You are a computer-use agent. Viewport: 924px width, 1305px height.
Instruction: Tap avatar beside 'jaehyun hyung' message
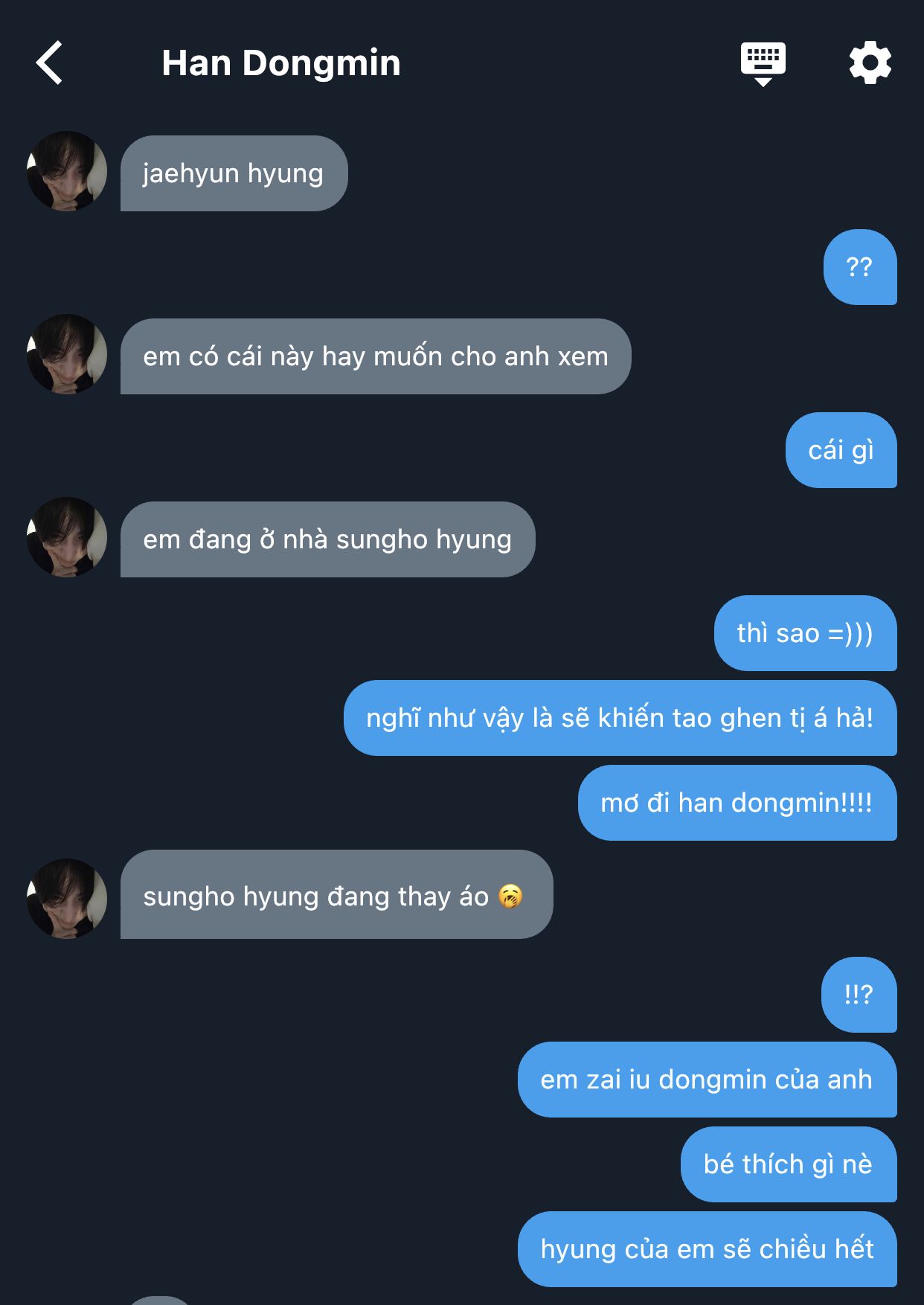67,172
